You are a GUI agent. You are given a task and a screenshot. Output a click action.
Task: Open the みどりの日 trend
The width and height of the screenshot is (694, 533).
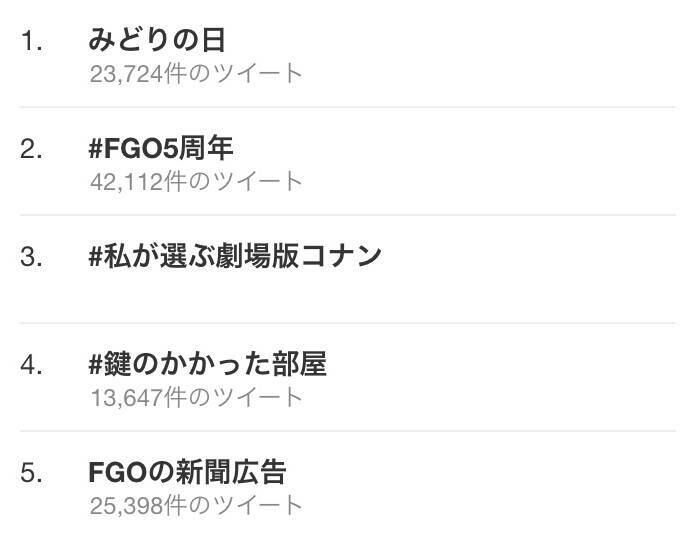[x=157, y=40]
